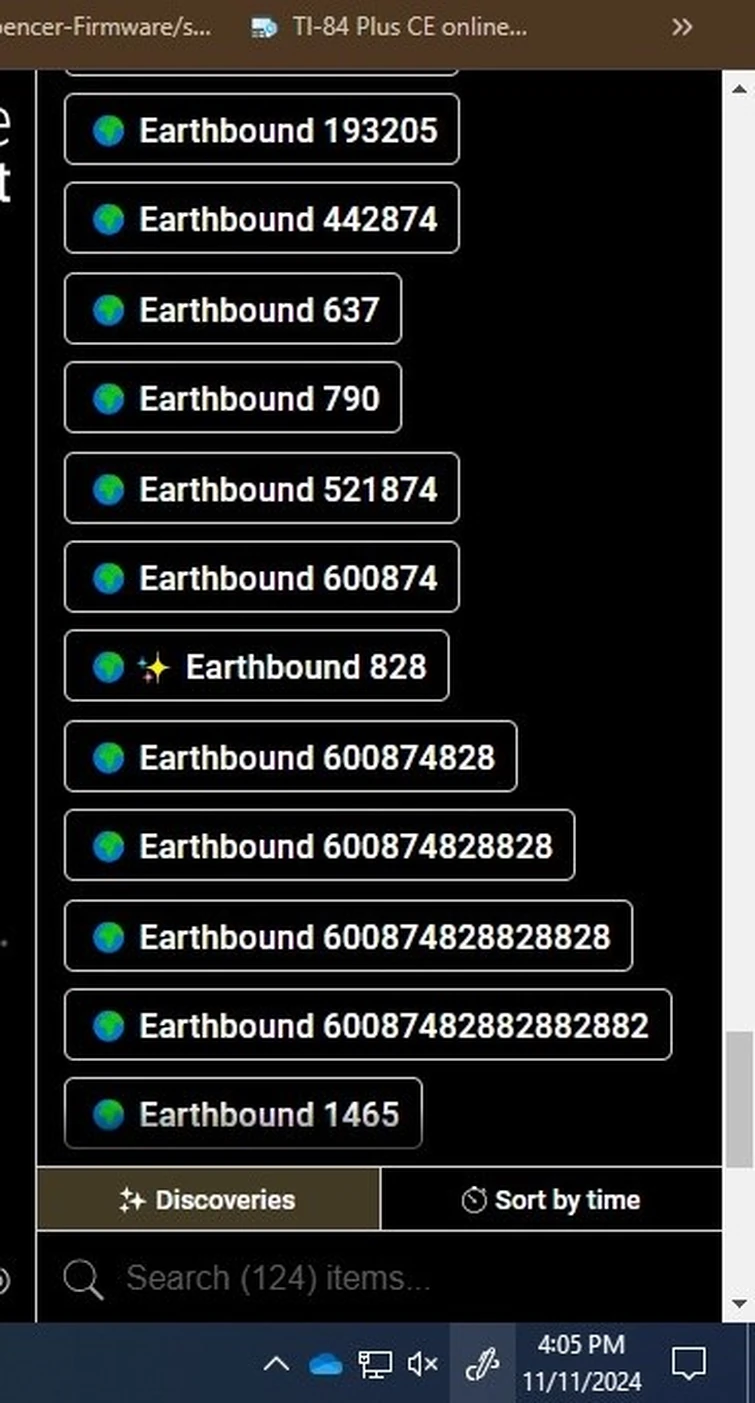Choose the Earthbound 790 element
Image resolution: width=755 pixels, height=1403 pixels.
pyautogui.click(x=233, y=397)
